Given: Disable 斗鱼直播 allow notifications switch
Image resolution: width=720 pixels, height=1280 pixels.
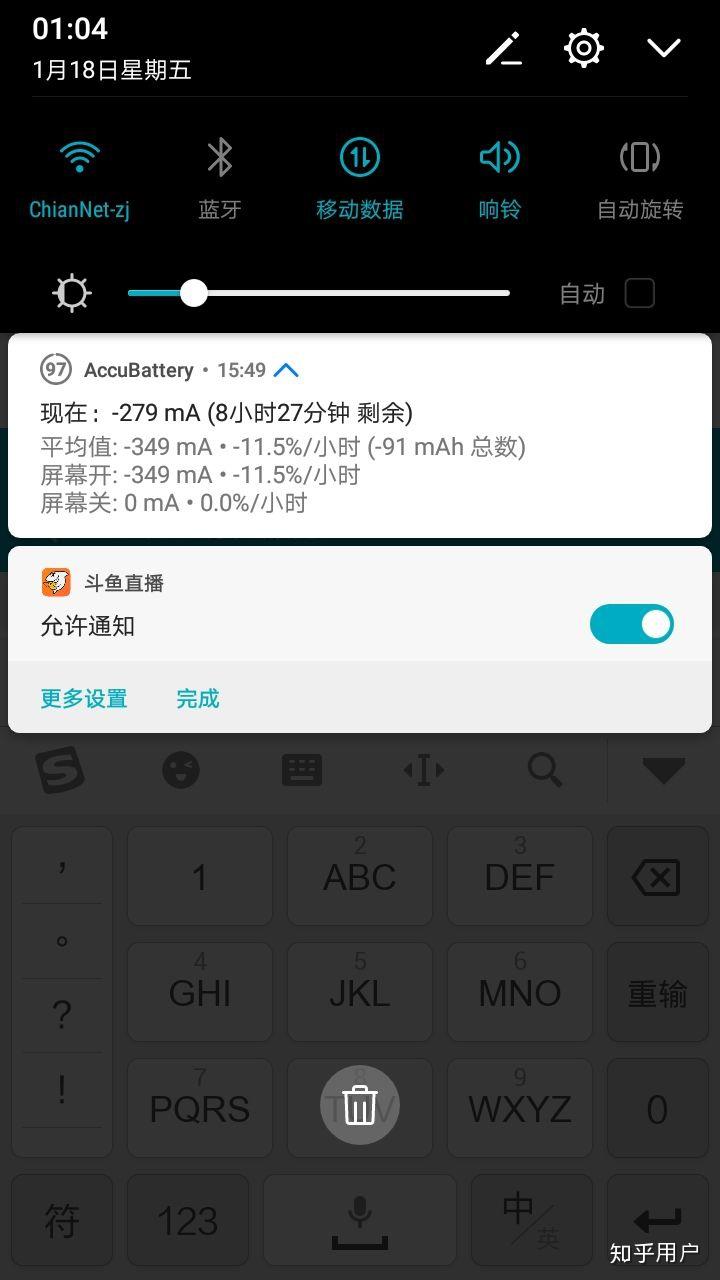Looking at the screenshot, I should [632, 624].
